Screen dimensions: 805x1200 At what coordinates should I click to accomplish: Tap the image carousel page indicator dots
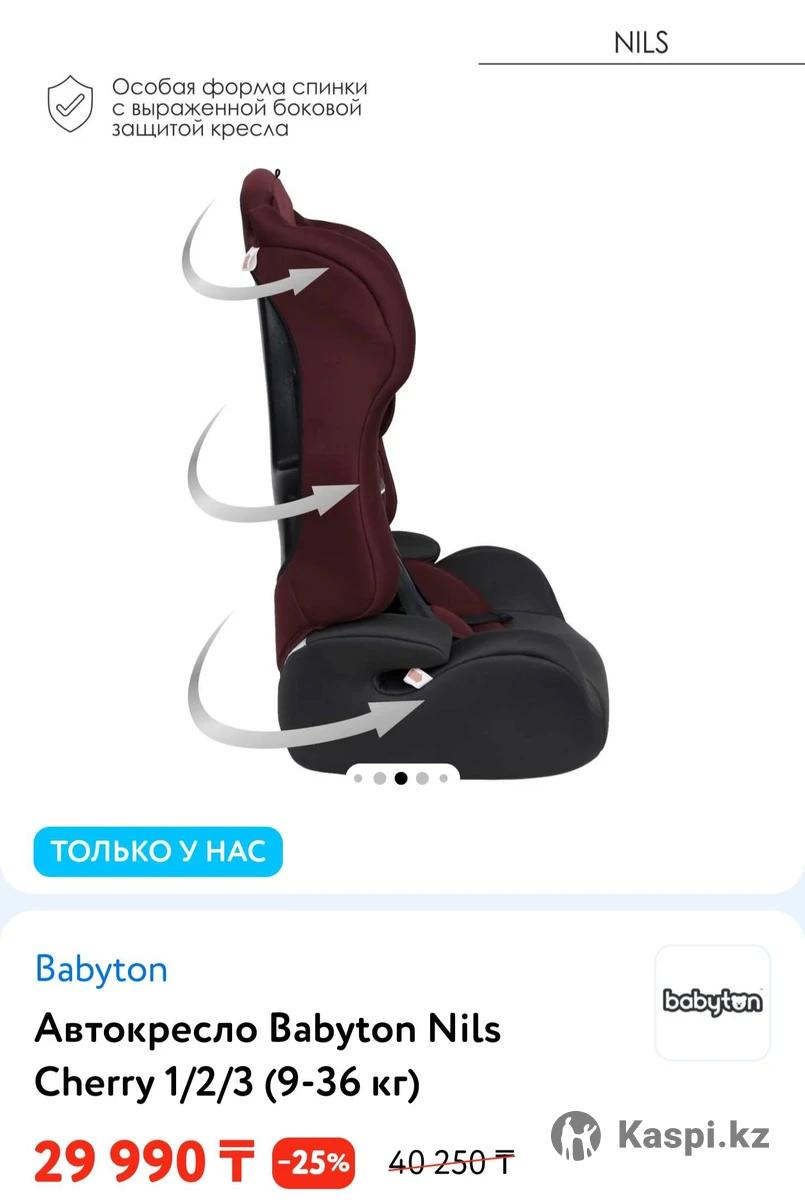[401, 778]
